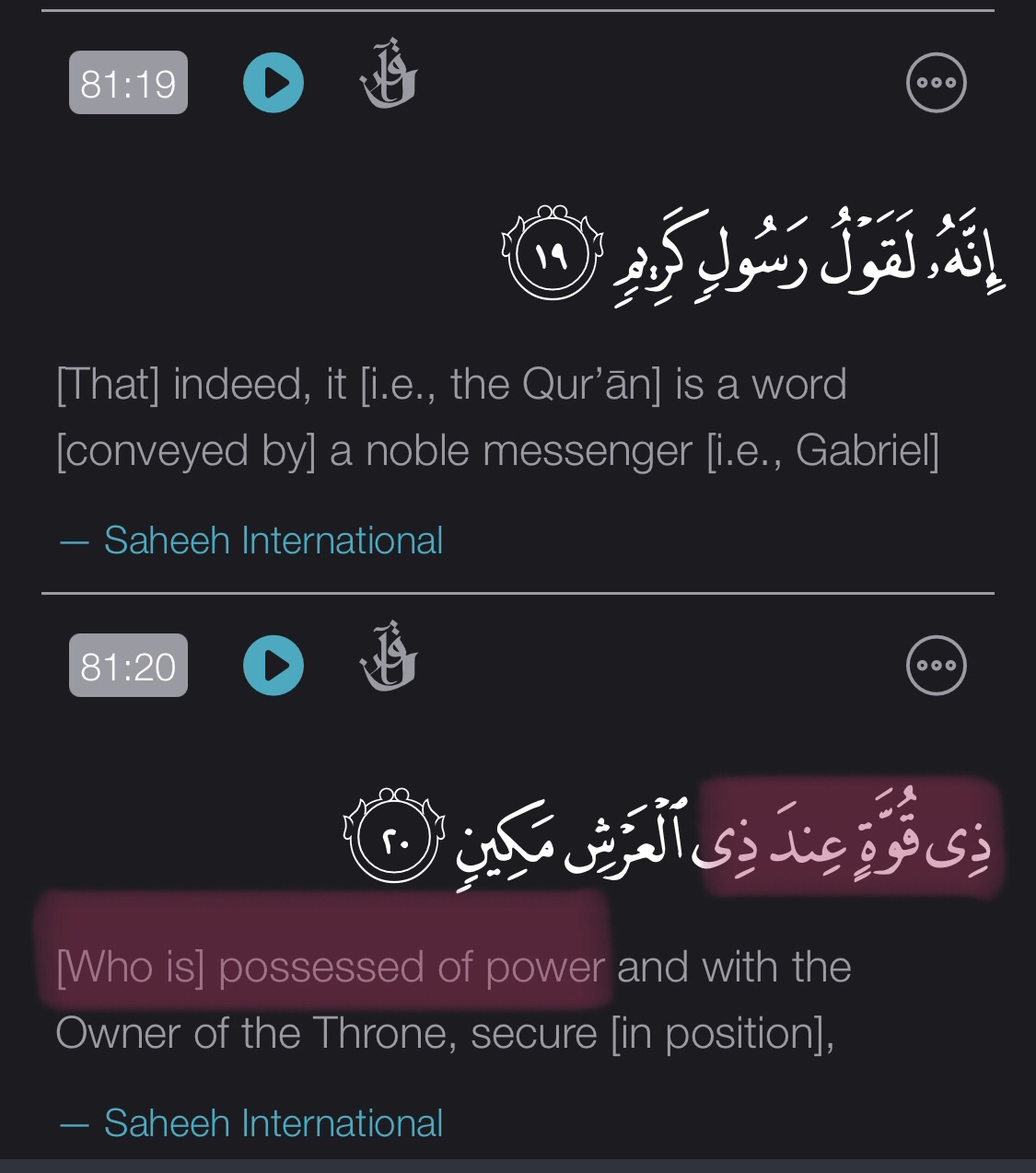This screenshot has width=1036, height=1173.
Task: Tap the 81:20 verse number badge
Action: (128, 666)
